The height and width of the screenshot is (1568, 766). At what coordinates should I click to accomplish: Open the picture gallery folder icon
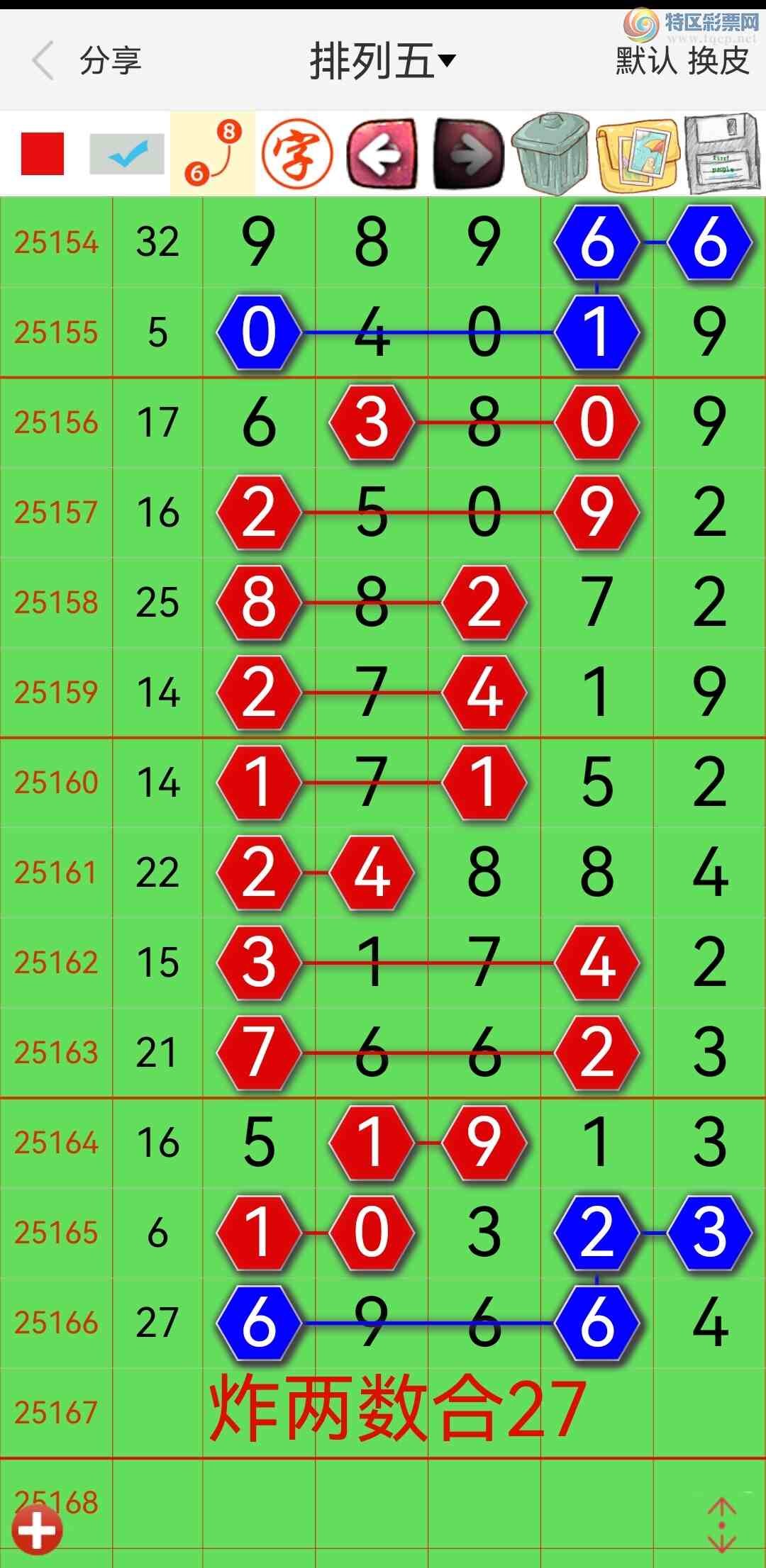pos(638,155)
